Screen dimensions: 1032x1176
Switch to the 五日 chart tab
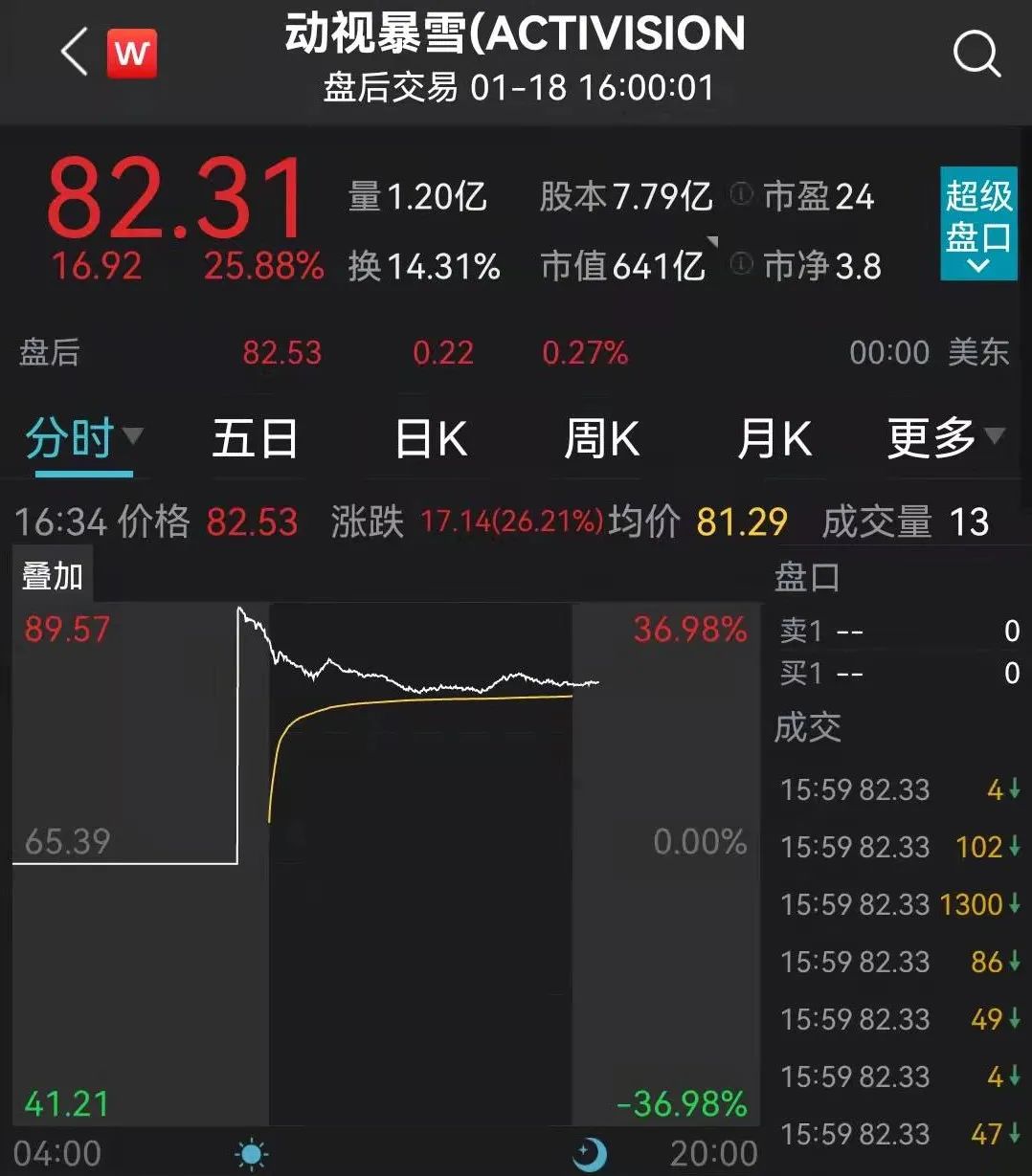pyautogui.click(x=255, y=440)
